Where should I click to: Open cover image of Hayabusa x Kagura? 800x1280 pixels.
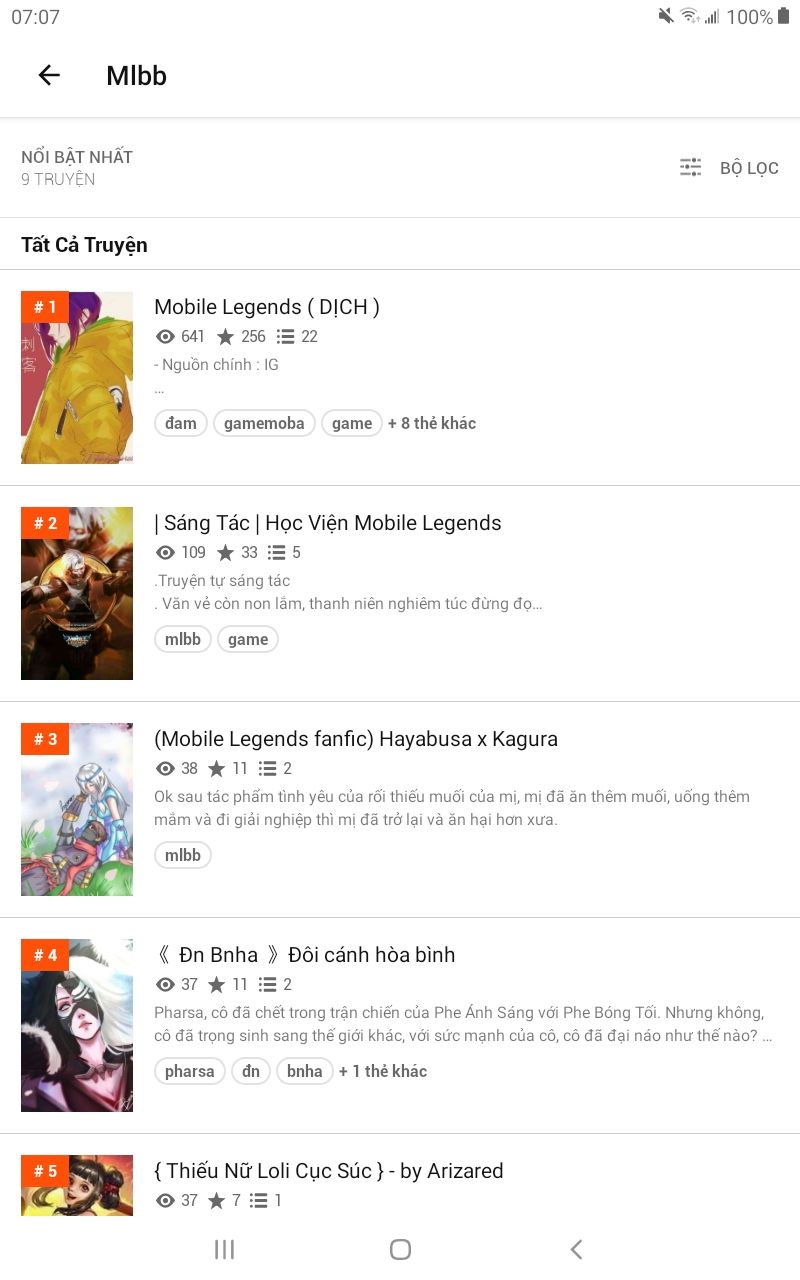pyautogui.click(x=77, y=809)
